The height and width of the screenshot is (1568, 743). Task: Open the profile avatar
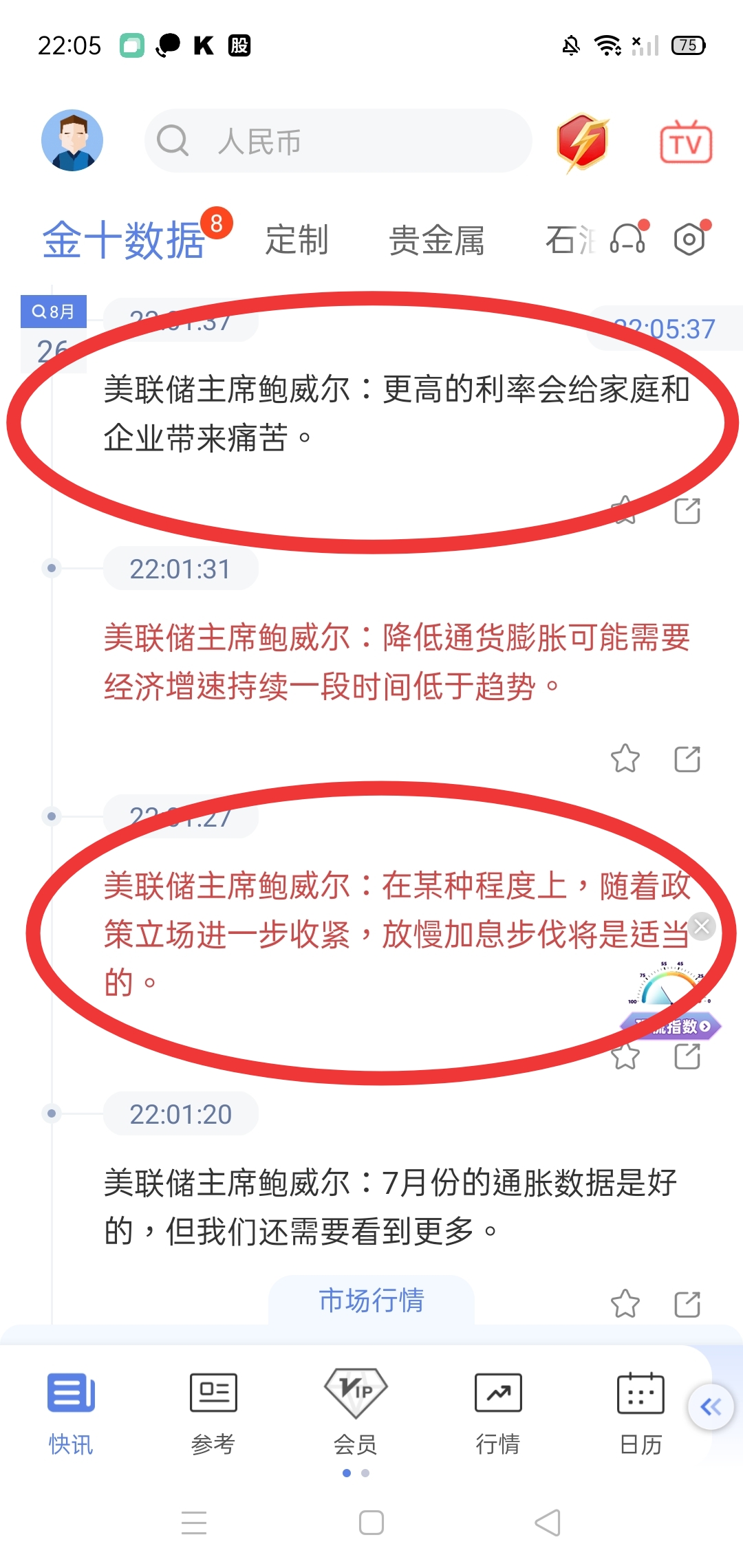click(x=72, y=140)
